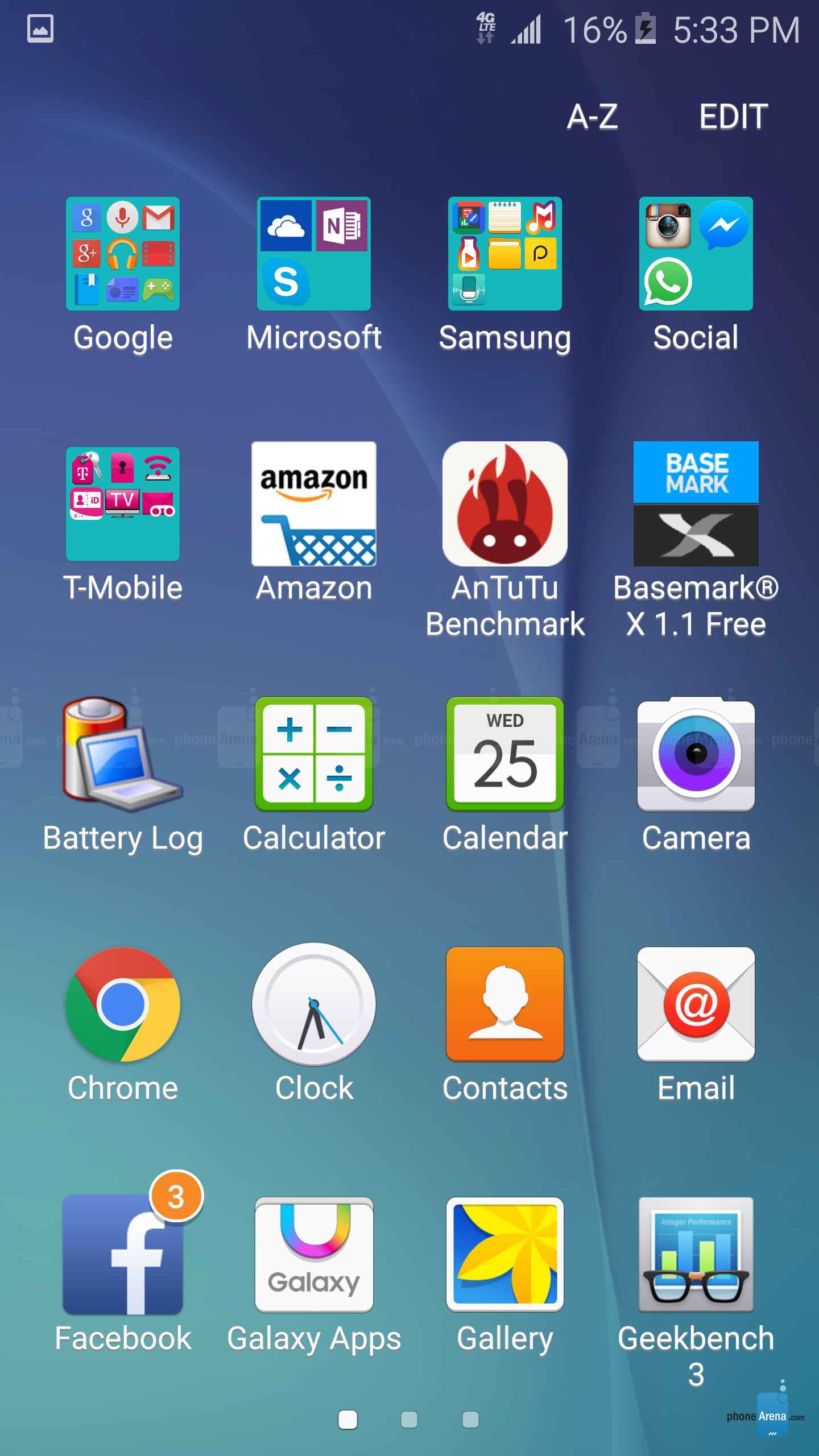
Task: Open the Microsoft folder
Action: (314, 254)
